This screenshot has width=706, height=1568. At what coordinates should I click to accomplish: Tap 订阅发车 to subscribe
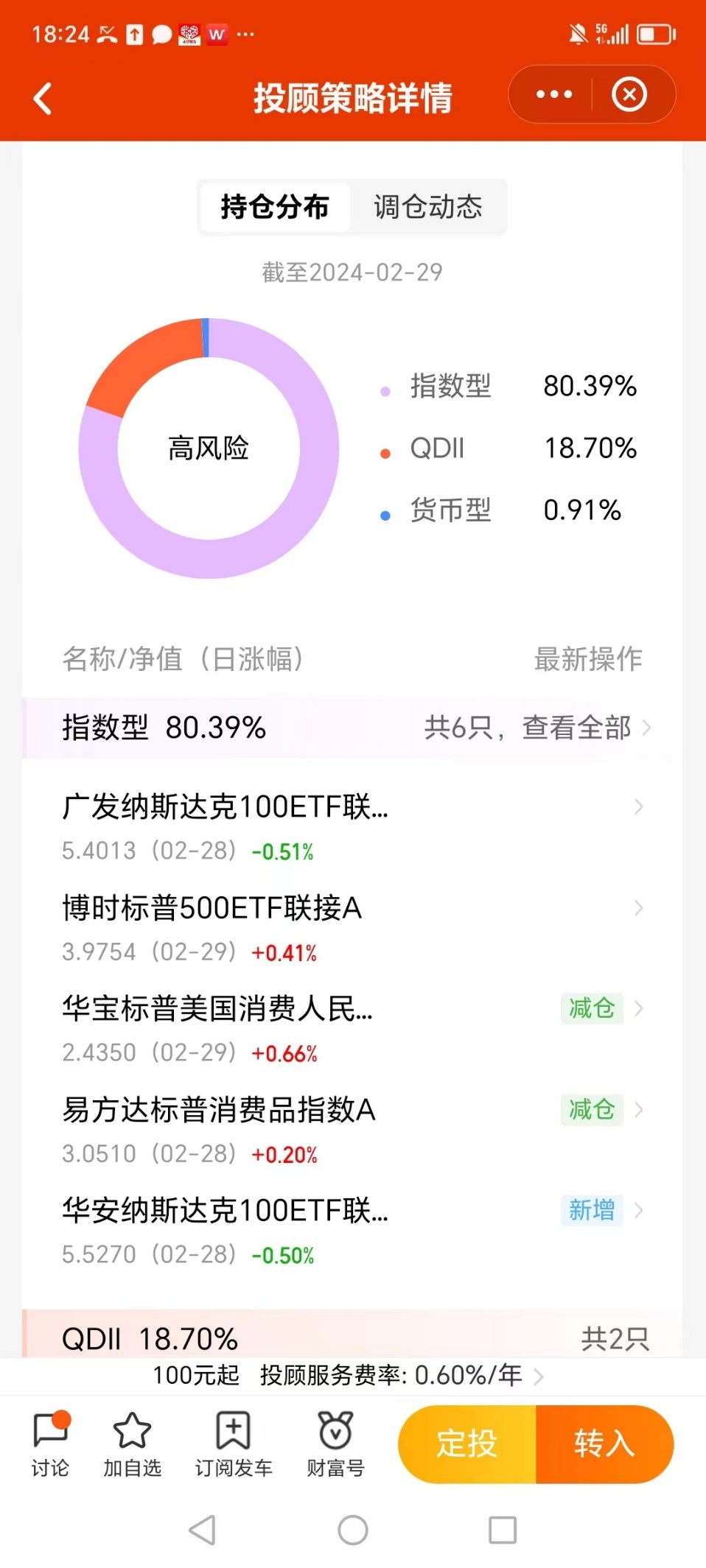(234, 1444)
